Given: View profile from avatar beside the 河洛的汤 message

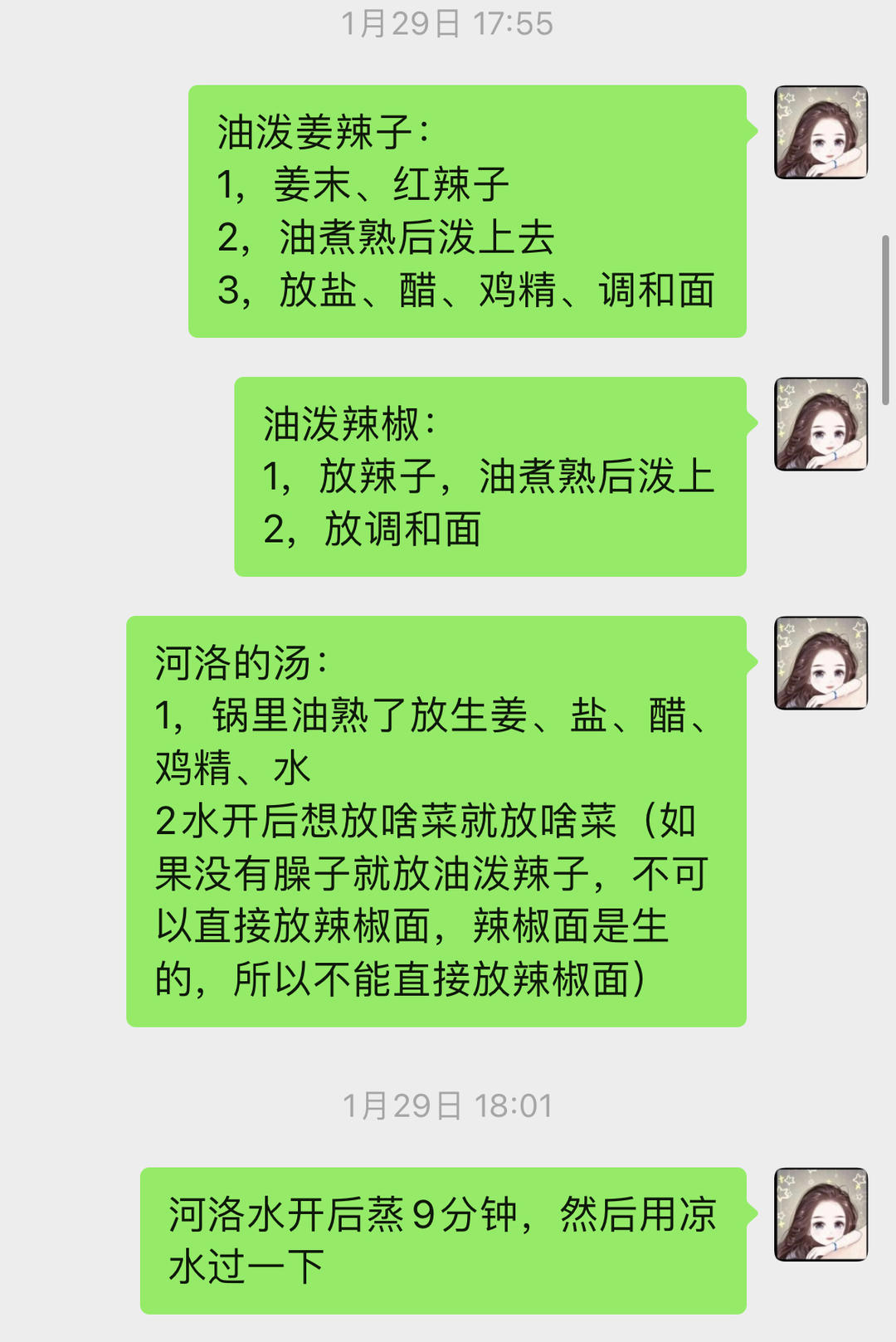Looking at the screenshot, I should pyautogui.click(x=821, y=663).
